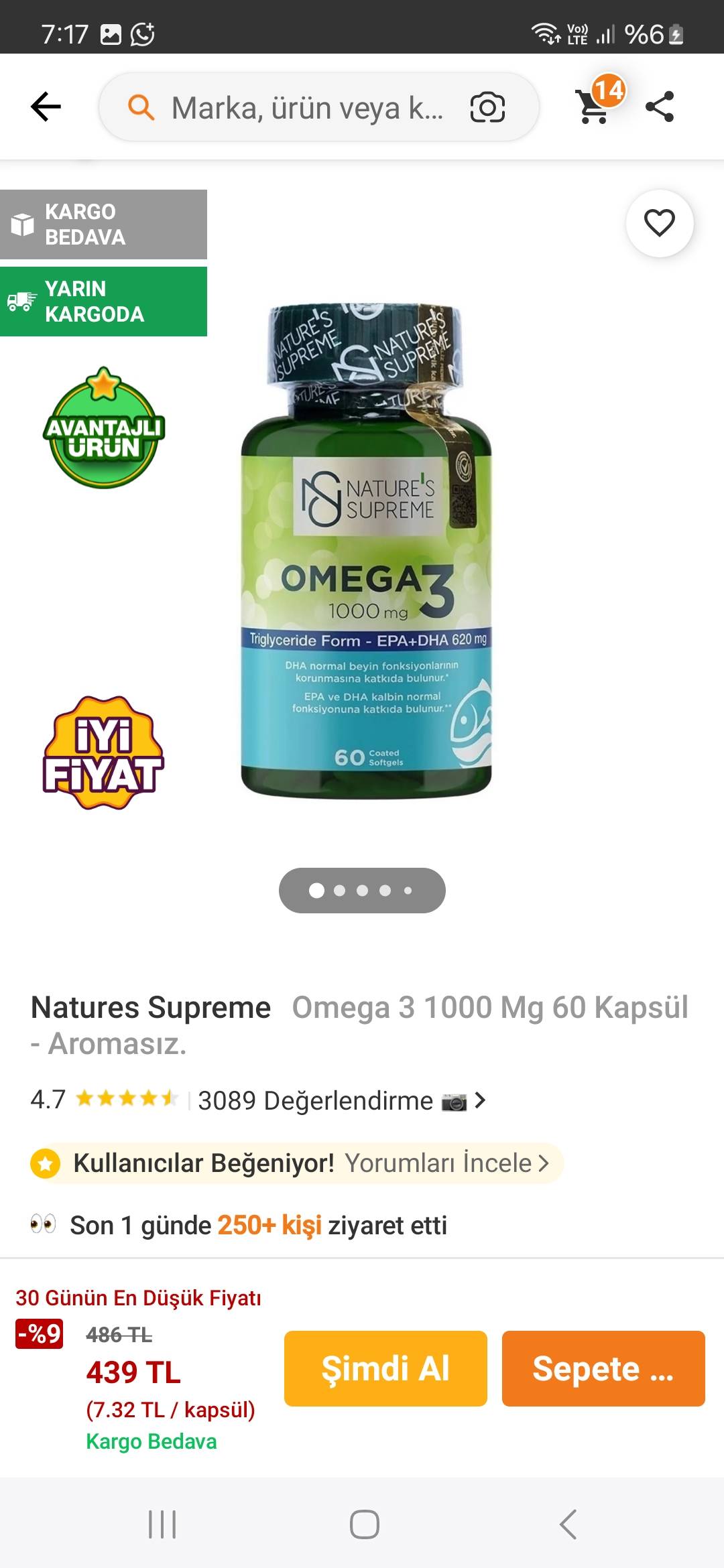This screenshot has height=1568, width=724.
Task: Add the product to cart via Sepete button
Action: tap(603, 1368)
